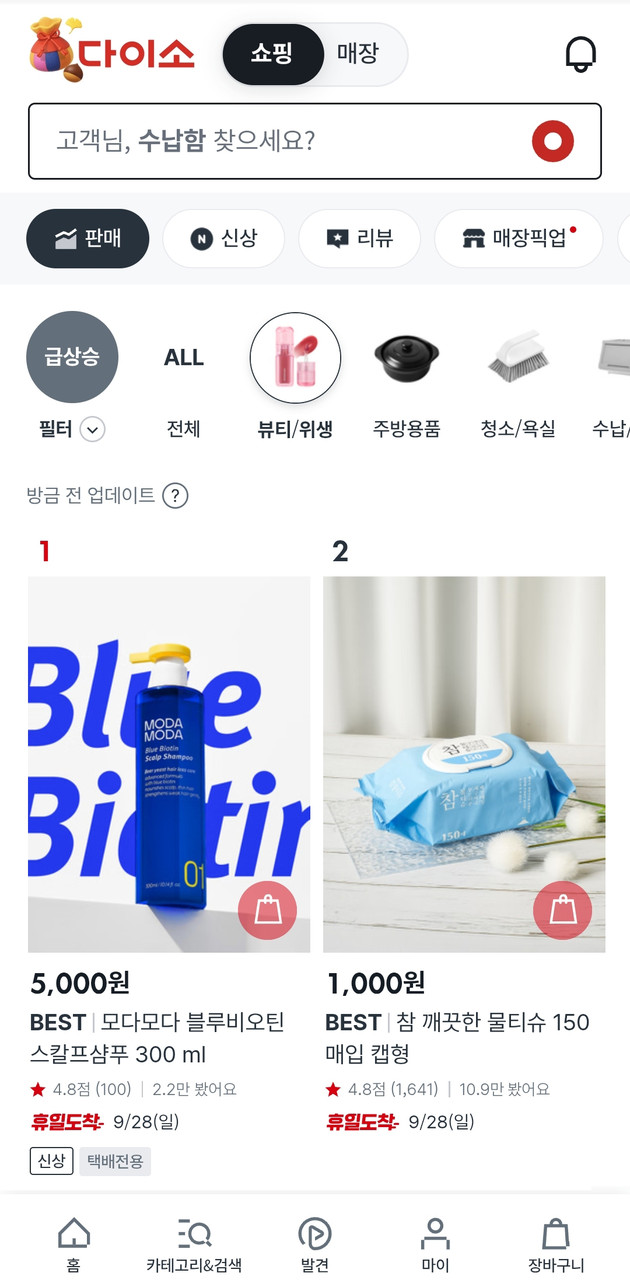
Task: Choose the 매장픽업 chip
Action: tap(518, 239)
